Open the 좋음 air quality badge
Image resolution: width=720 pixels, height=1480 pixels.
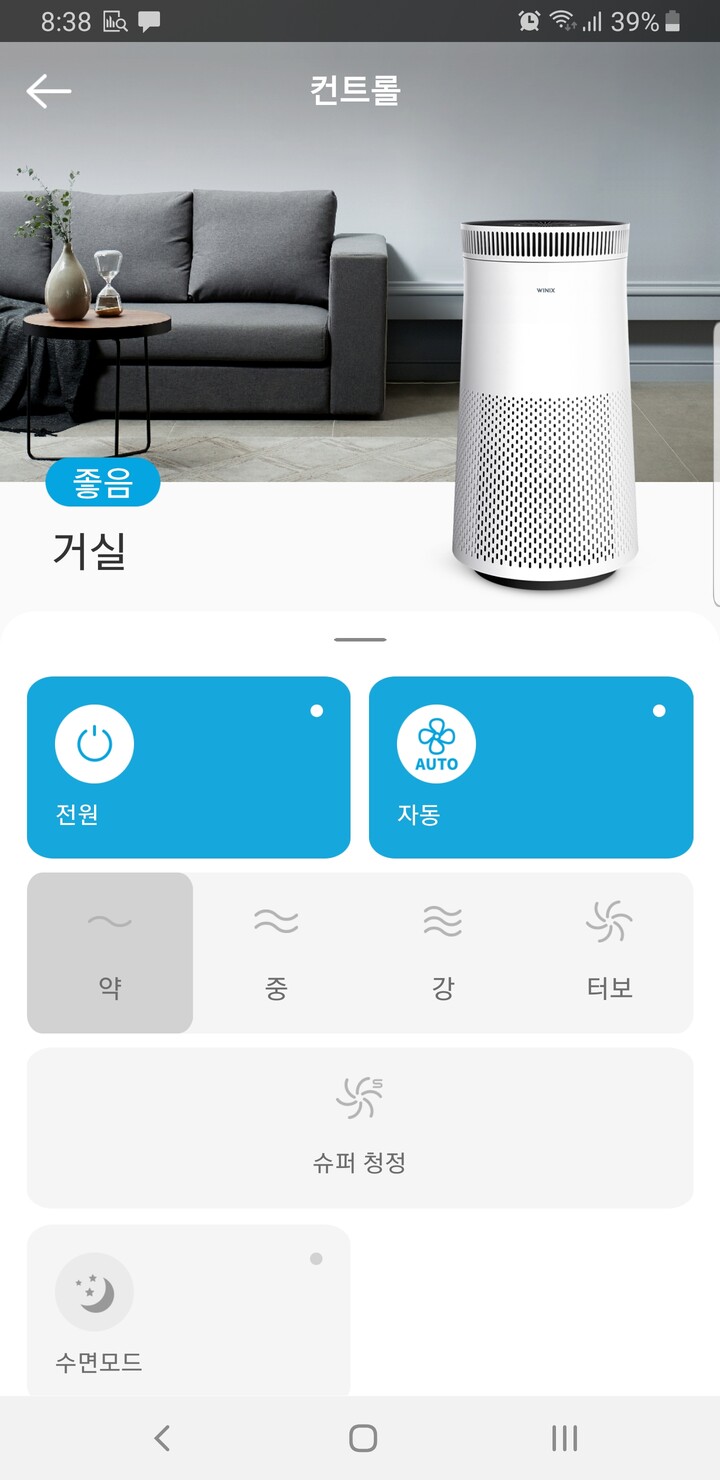click(103, 482)
